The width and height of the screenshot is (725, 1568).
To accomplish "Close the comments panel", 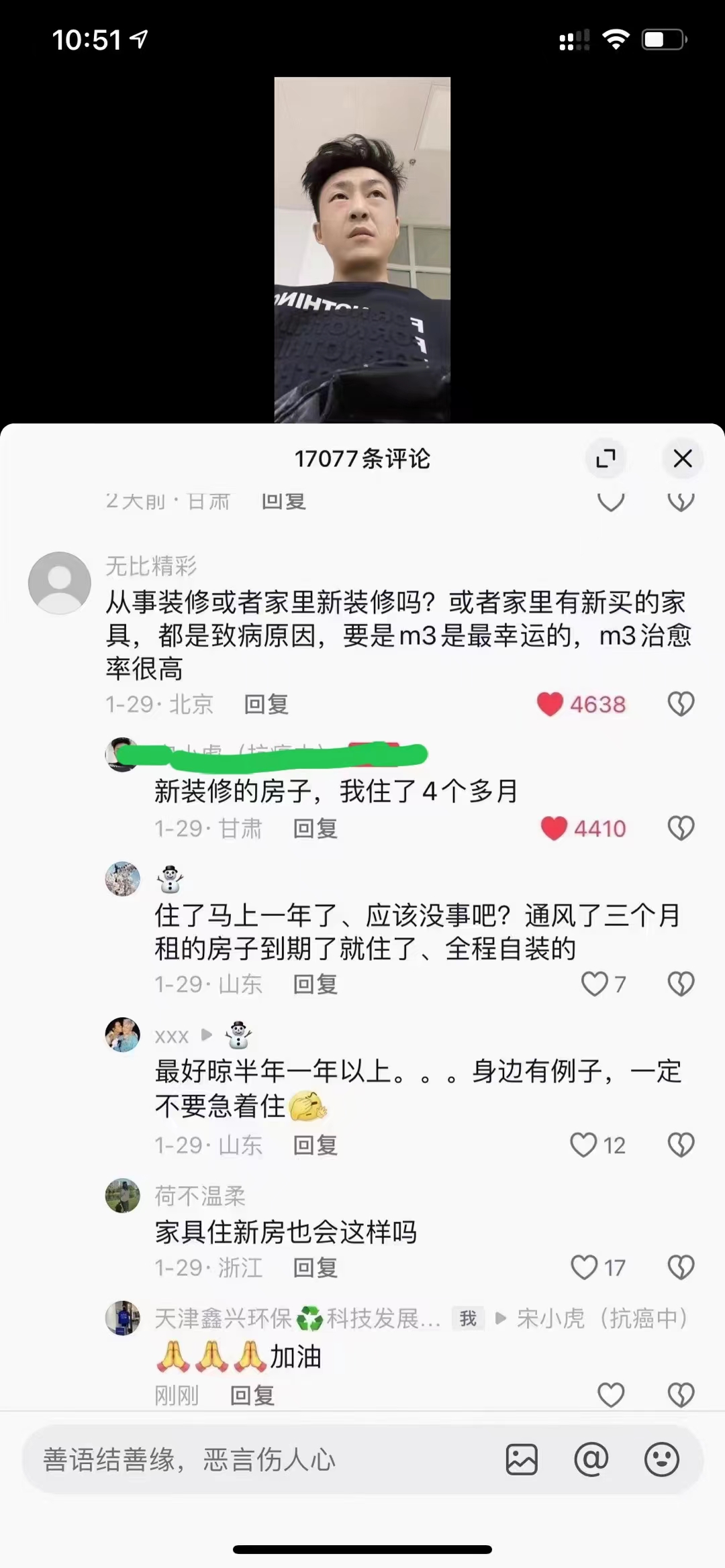I will click(x=682, y=458).
